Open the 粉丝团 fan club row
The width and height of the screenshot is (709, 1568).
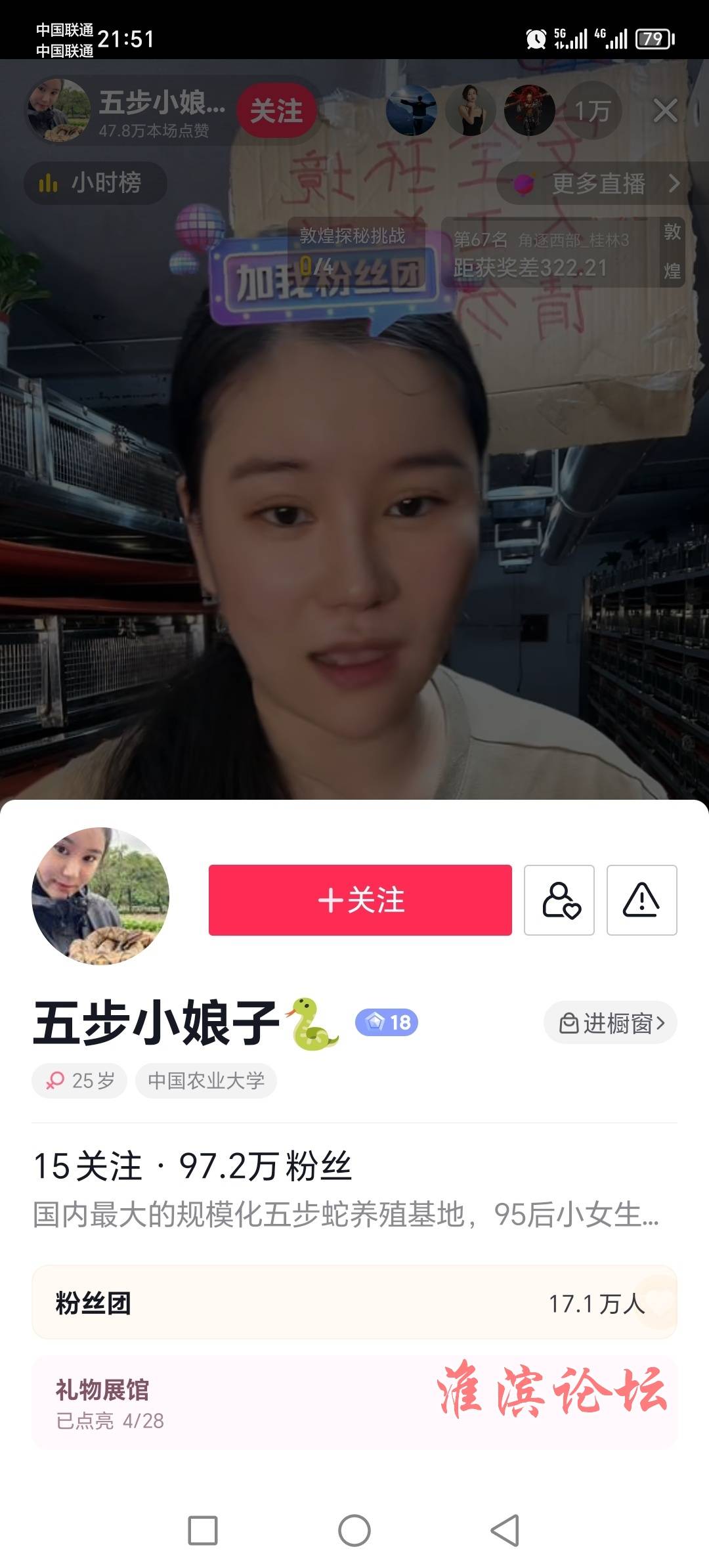pos(354,1303)
